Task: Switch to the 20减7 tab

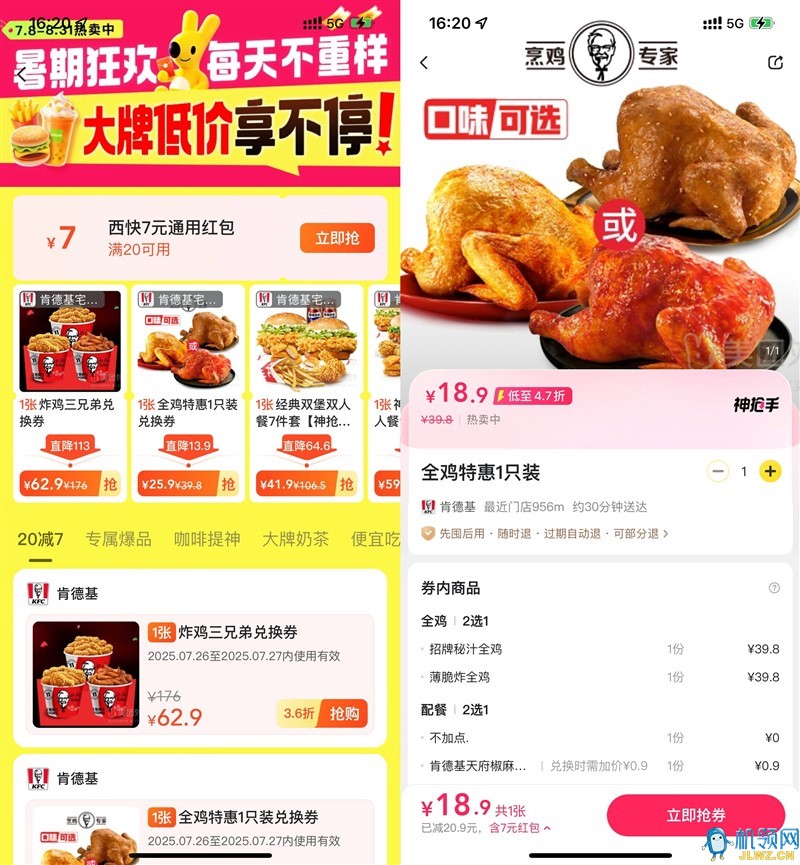Action: tap(40, 539)
